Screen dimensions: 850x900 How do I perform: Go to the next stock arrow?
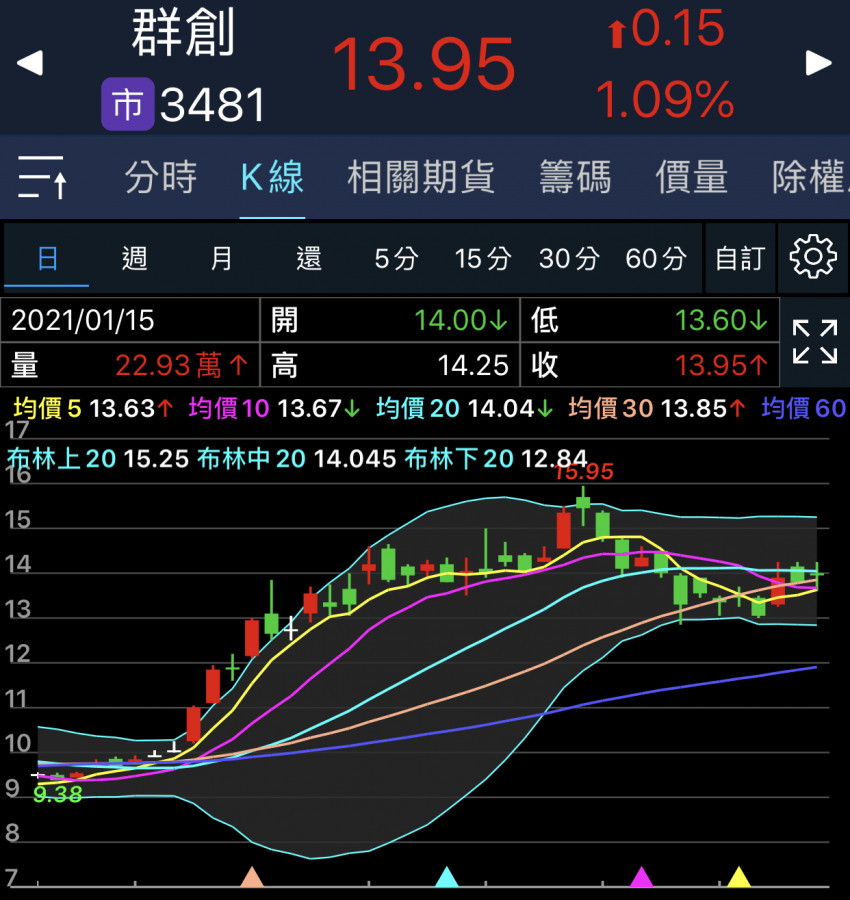(x=819, y=64)
